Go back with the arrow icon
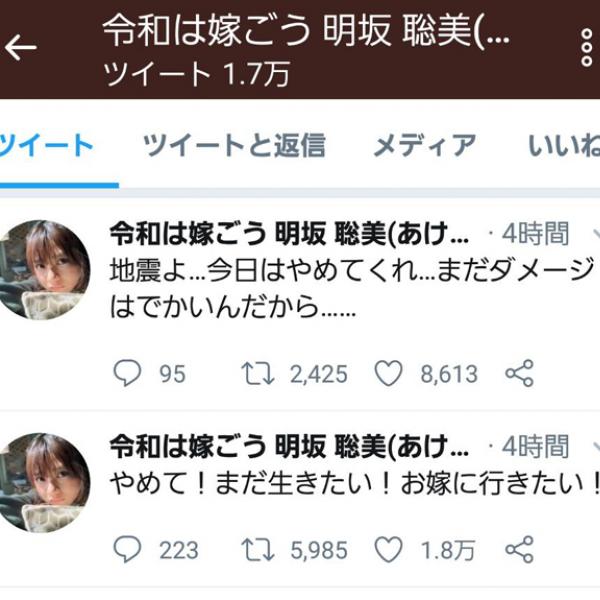The width and height of the screenshot is (600, 600). coord(21,47)
